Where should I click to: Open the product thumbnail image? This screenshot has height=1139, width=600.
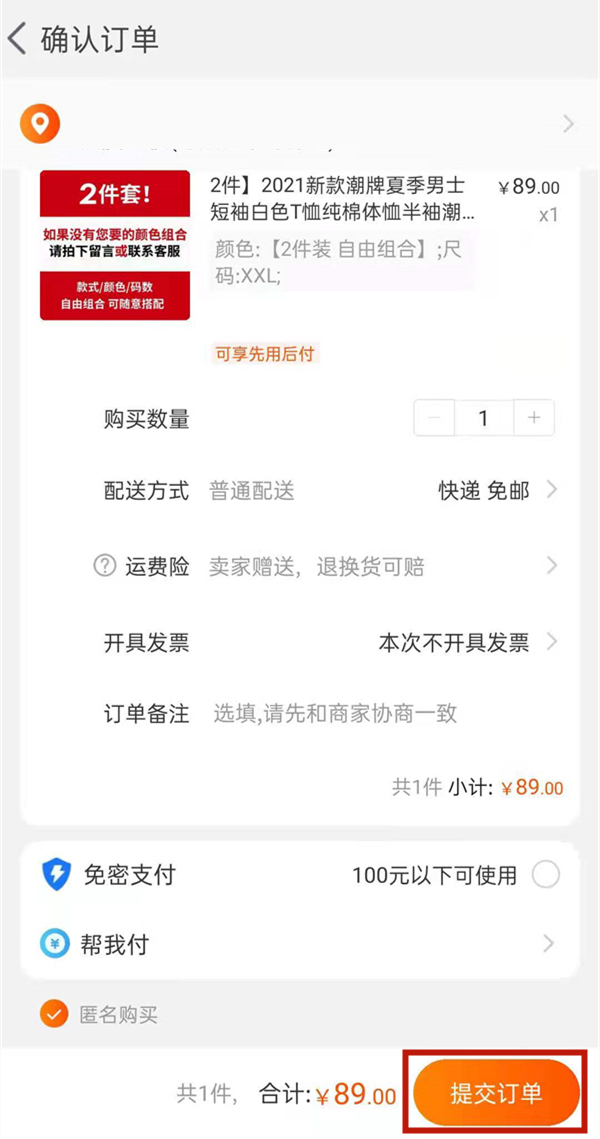click(x=115, y=245)
